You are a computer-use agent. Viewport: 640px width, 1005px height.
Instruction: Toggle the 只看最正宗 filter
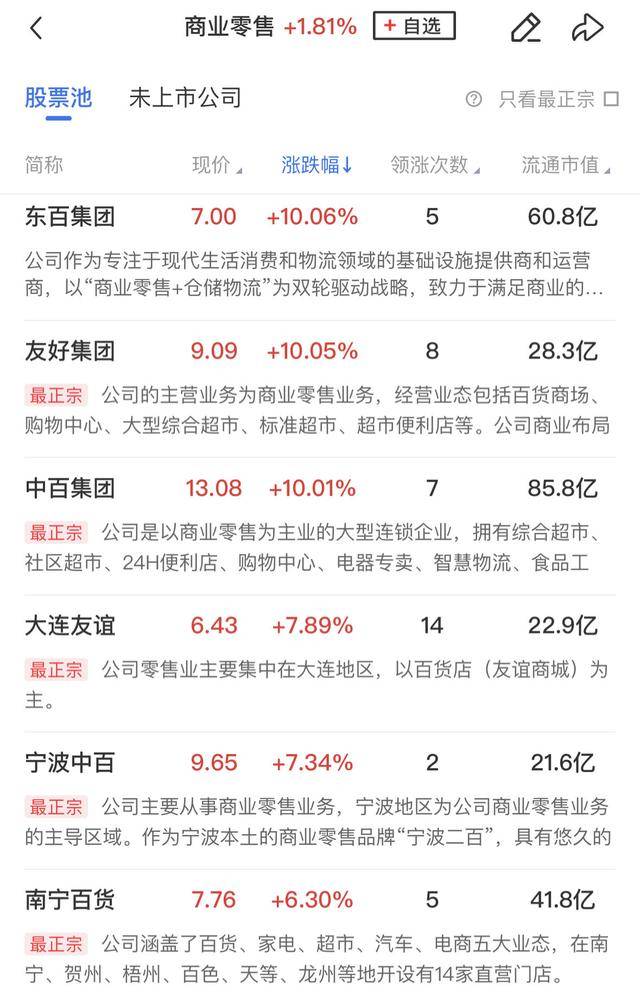point(609,99)
